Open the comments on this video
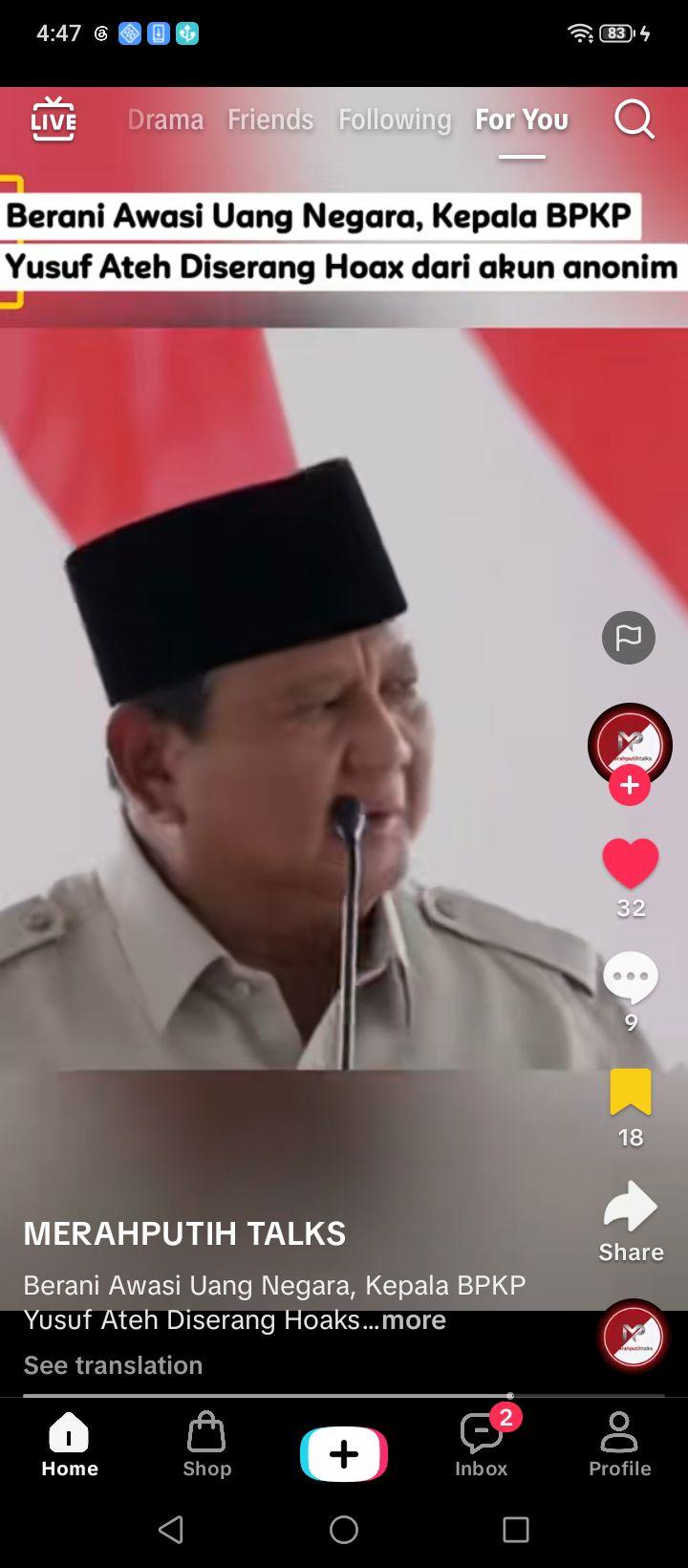The width and height of the screenshot is (688, 1568). click(631, 978)
